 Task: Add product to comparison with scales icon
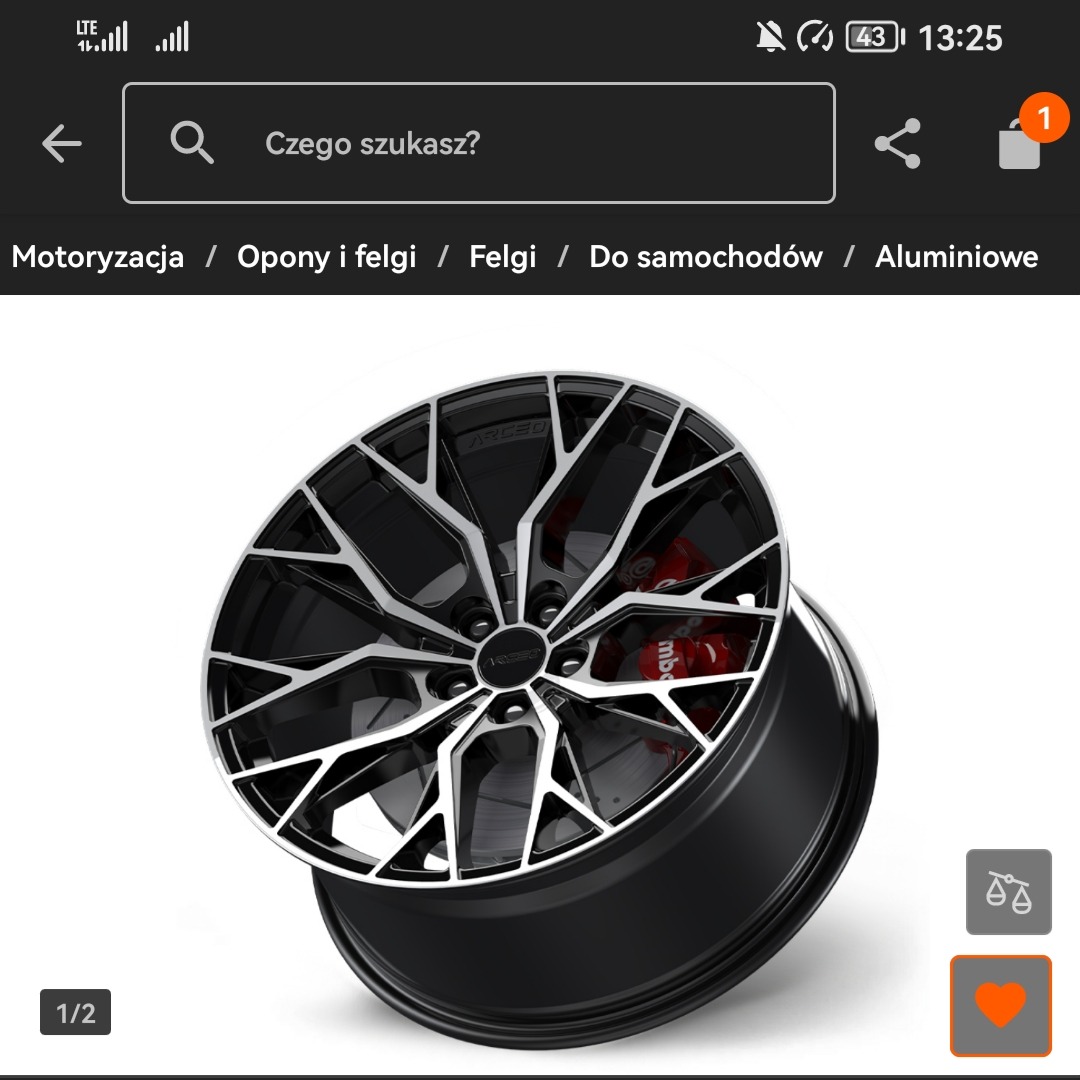[1008, 891]
